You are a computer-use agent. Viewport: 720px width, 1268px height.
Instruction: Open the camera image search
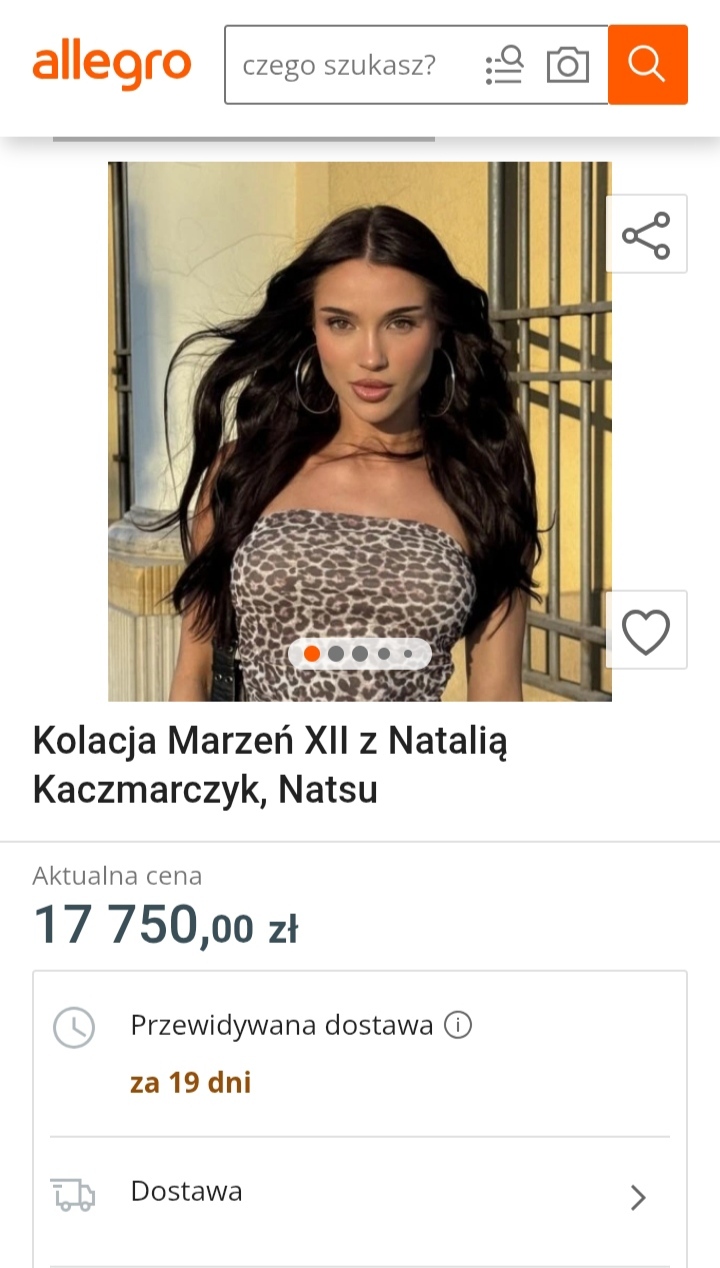point(567,66)
